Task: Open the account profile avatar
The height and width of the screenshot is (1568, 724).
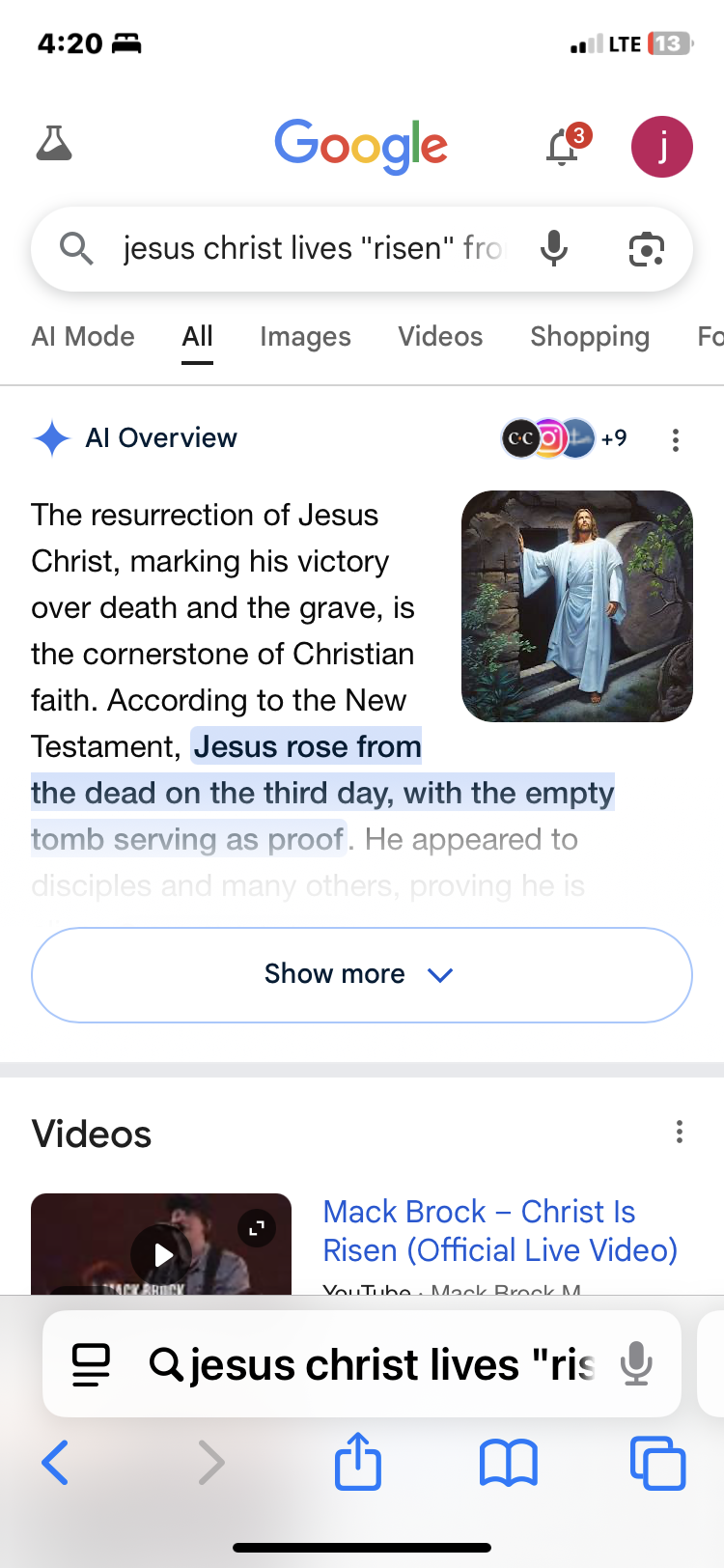Action: 661,147
